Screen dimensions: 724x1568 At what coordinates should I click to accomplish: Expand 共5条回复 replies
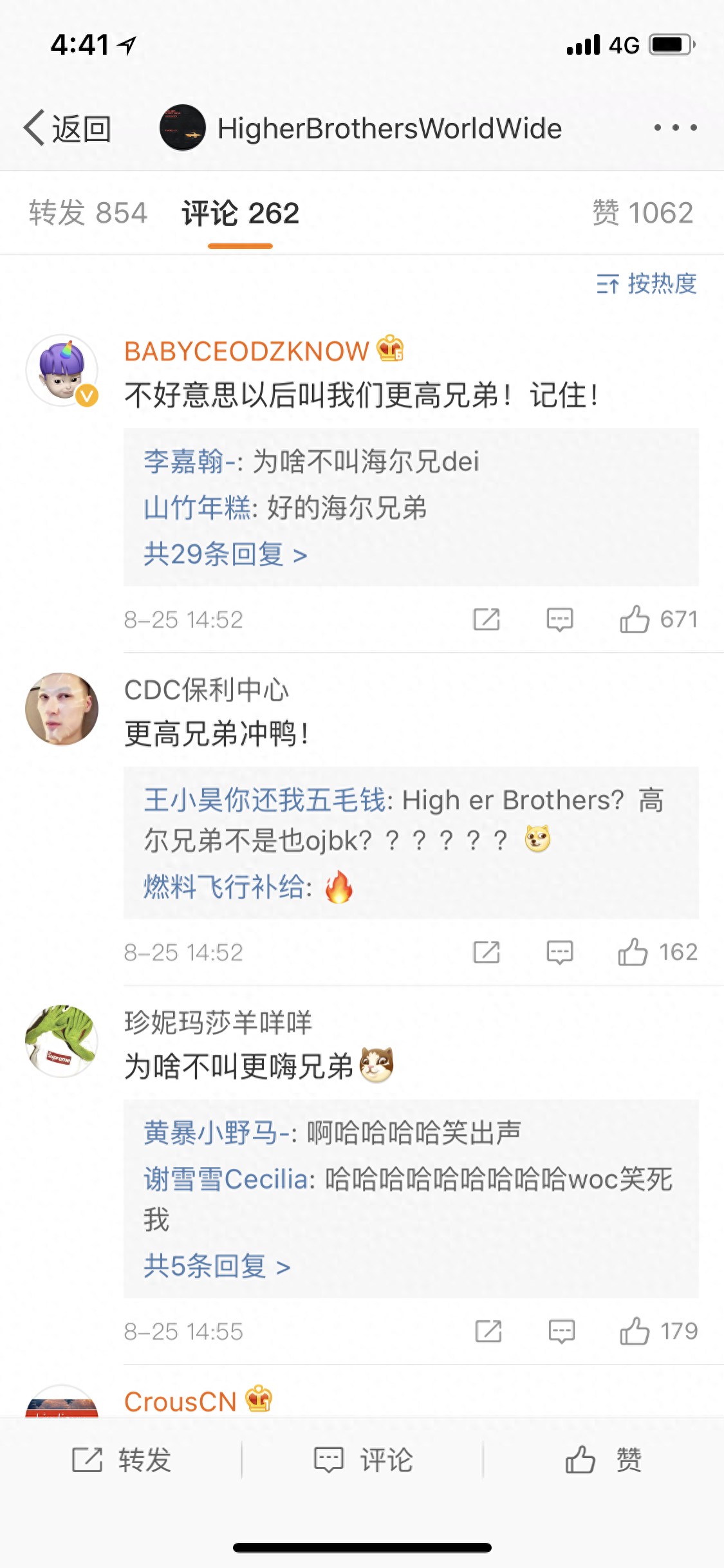tap(217, 1266)
